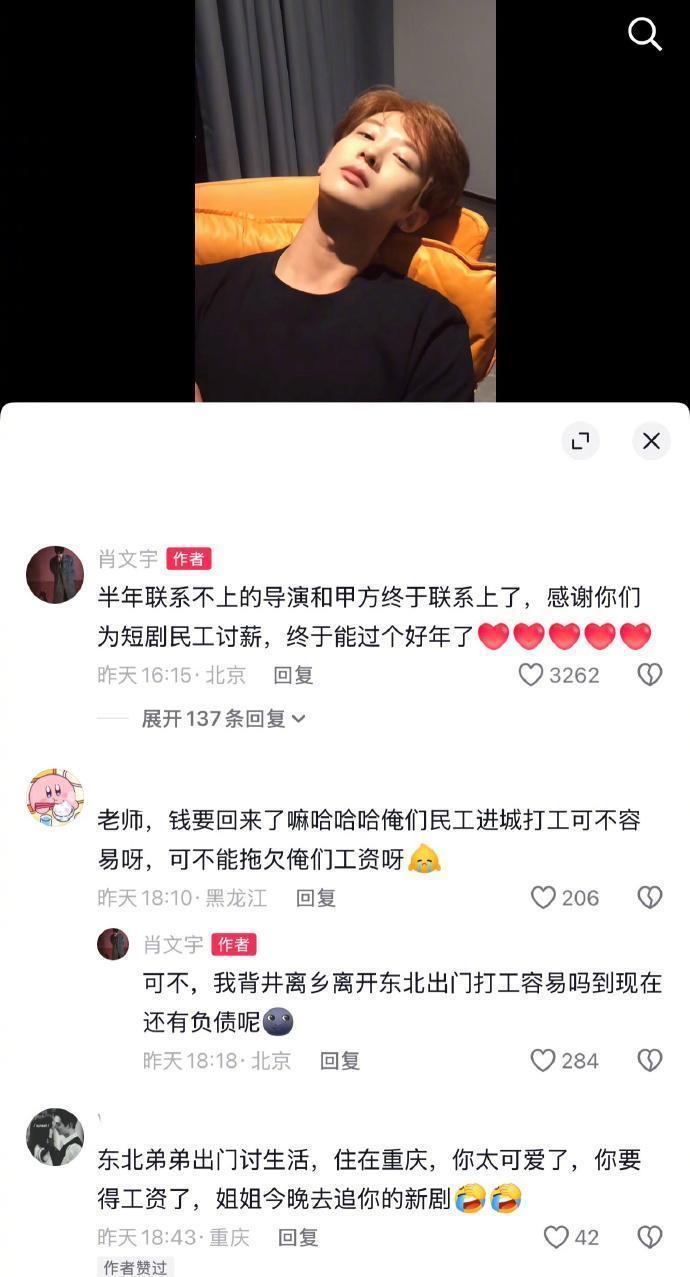Like 肖文宇's reply with 284 likes

tap(543, 1060)
